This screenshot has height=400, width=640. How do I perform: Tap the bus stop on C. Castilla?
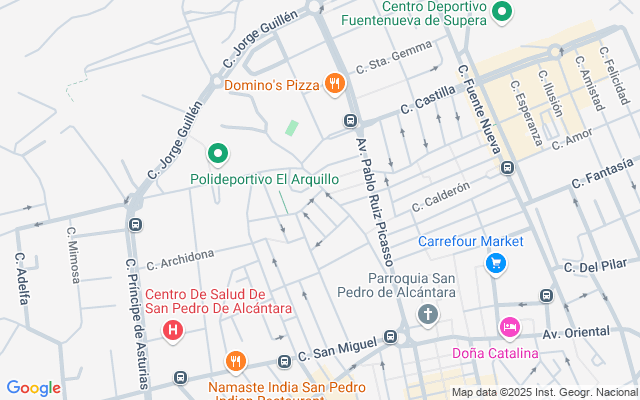click(x=351, y=121)
